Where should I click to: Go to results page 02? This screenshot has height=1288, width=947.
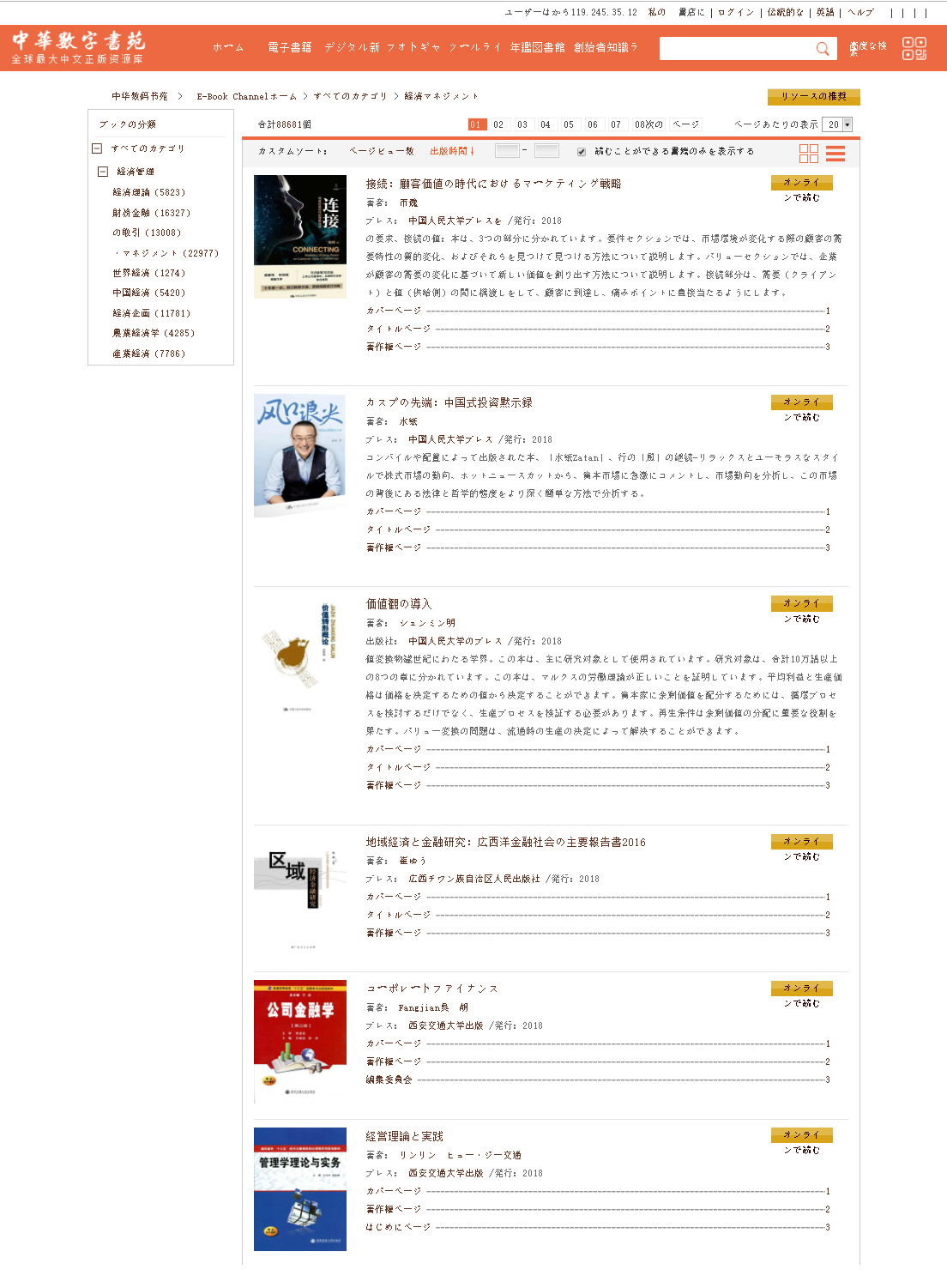click(498, 124)
